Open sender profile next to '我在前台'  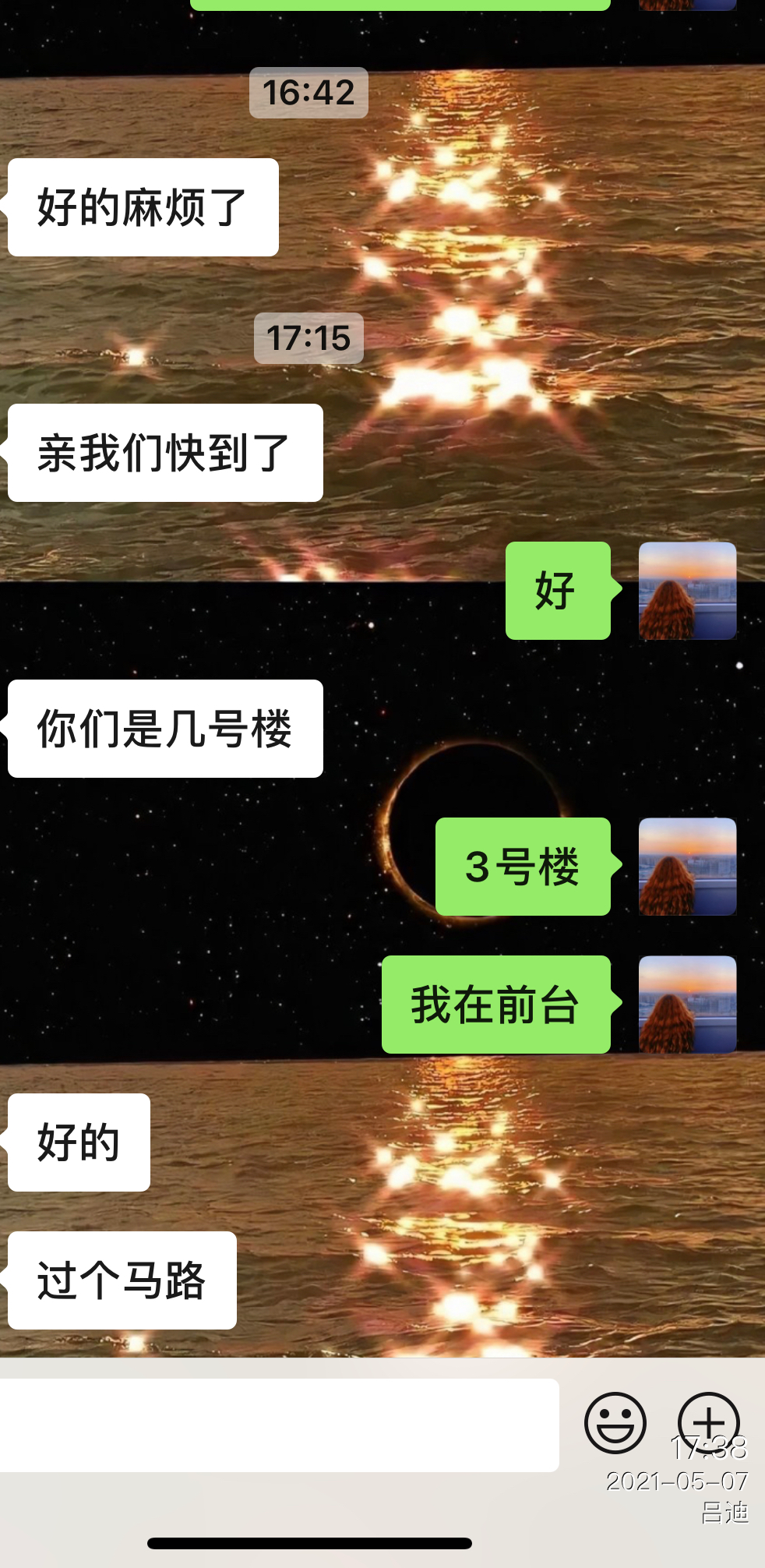click(x=687, y=1005)
